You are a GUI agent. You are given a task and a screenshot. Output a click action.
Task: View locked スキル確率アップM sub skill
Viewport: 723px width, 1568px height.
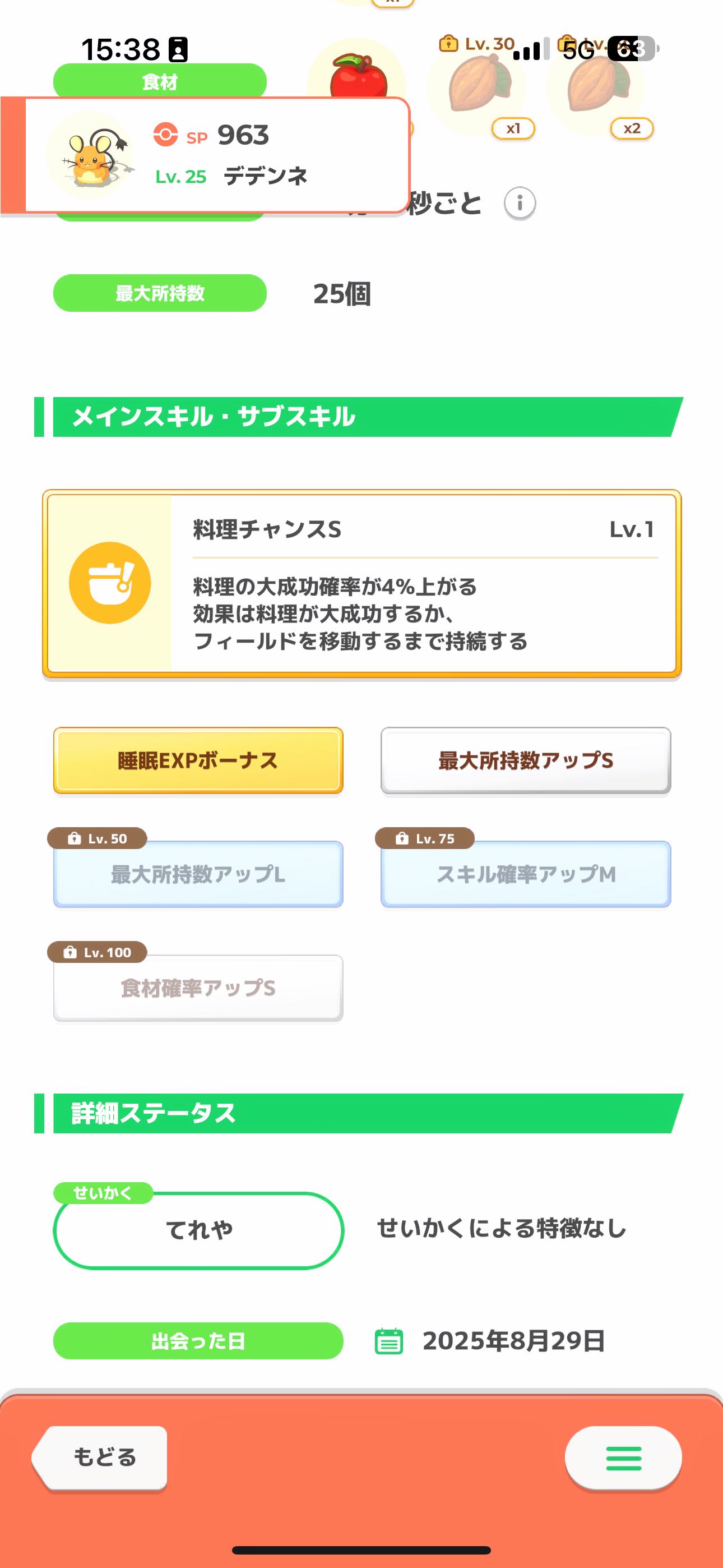[526, 874]
